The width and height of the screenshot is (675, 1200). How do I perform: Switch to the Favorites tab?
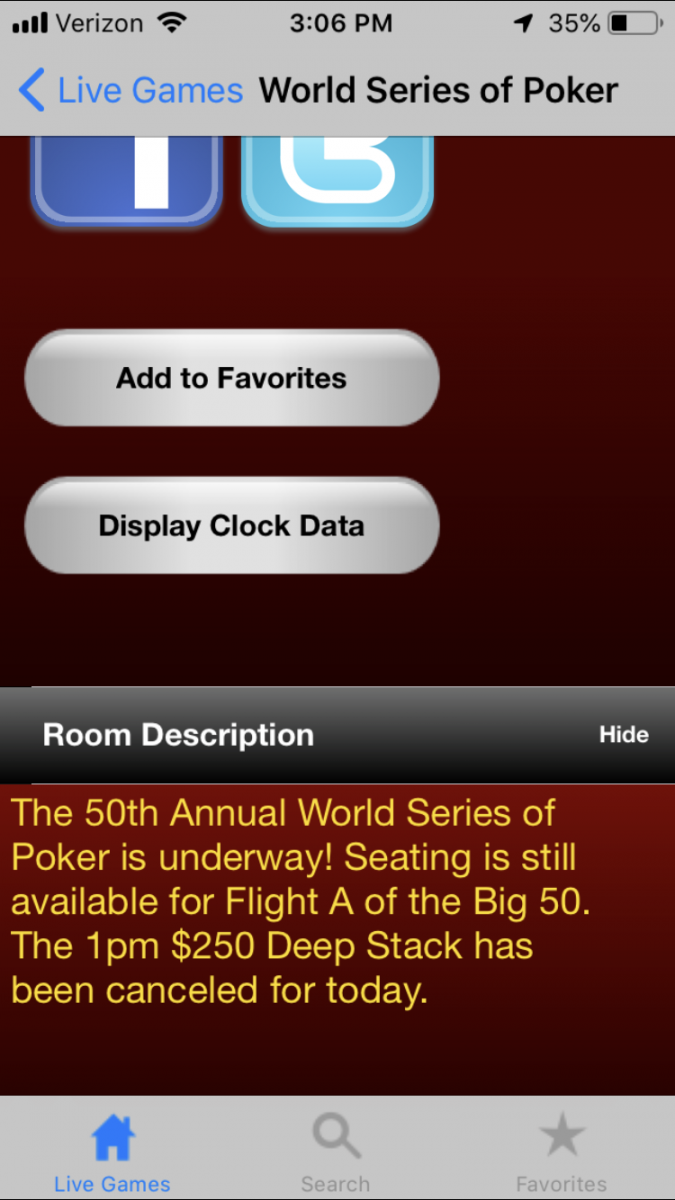[561, 1153]
